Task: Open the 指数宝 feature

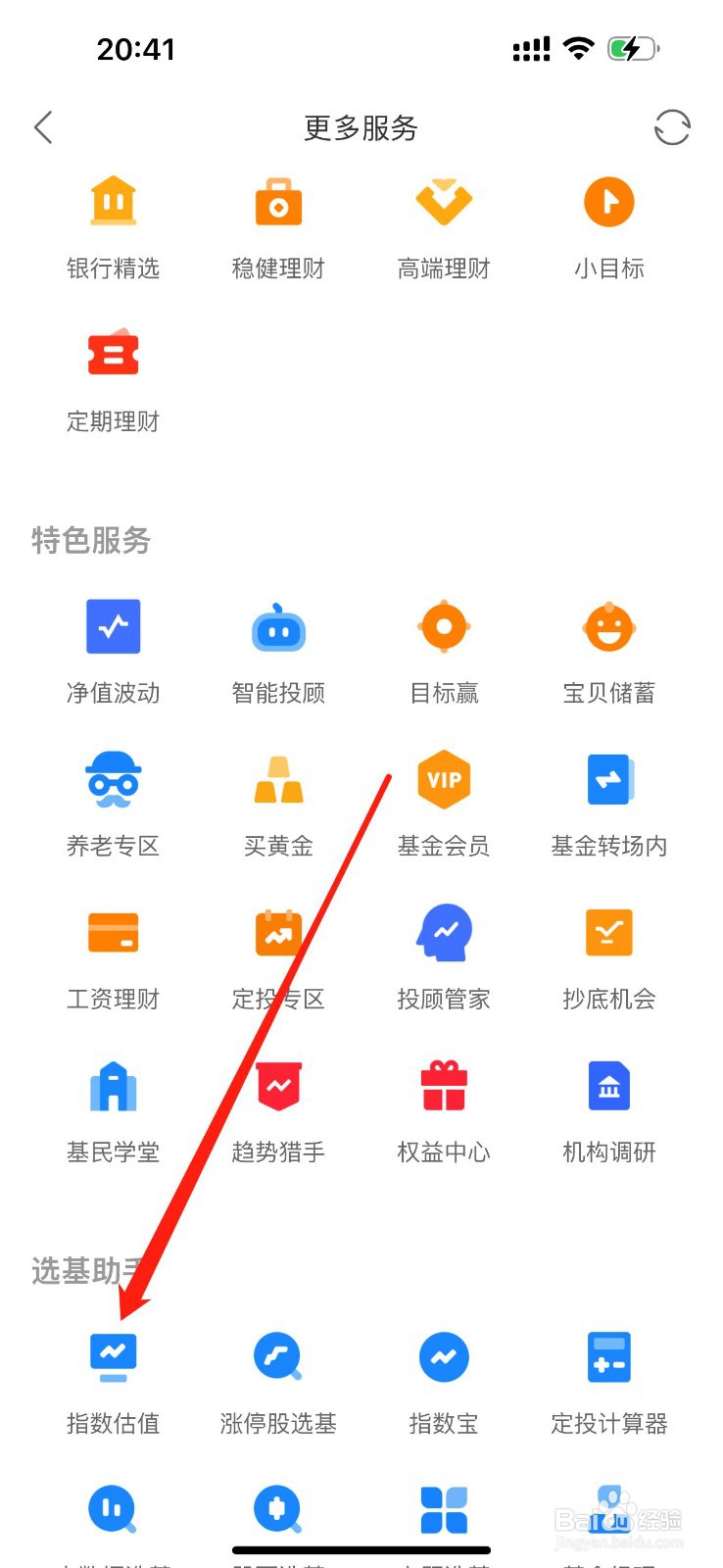Action: 444,1357
